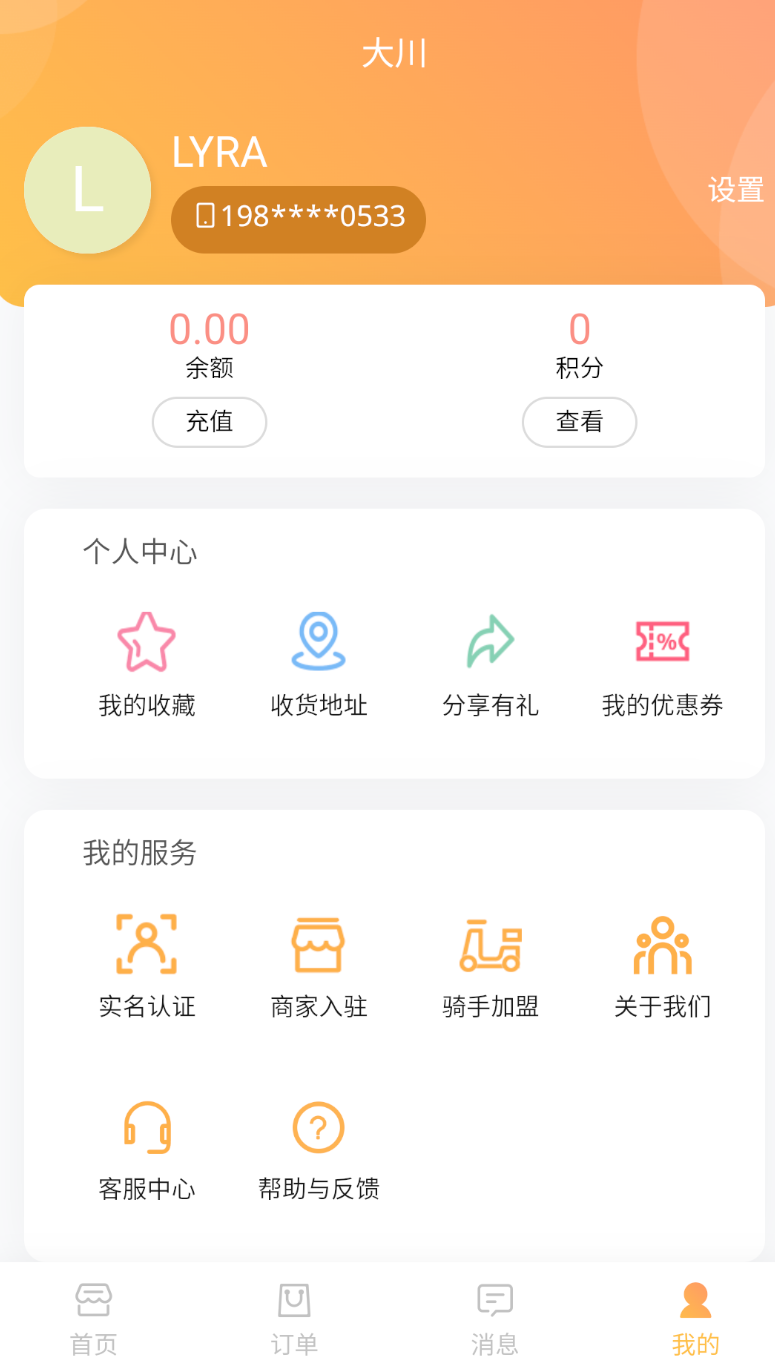
Task: Open 关于我们 (About Us)
Action: (x=663, y=962)
